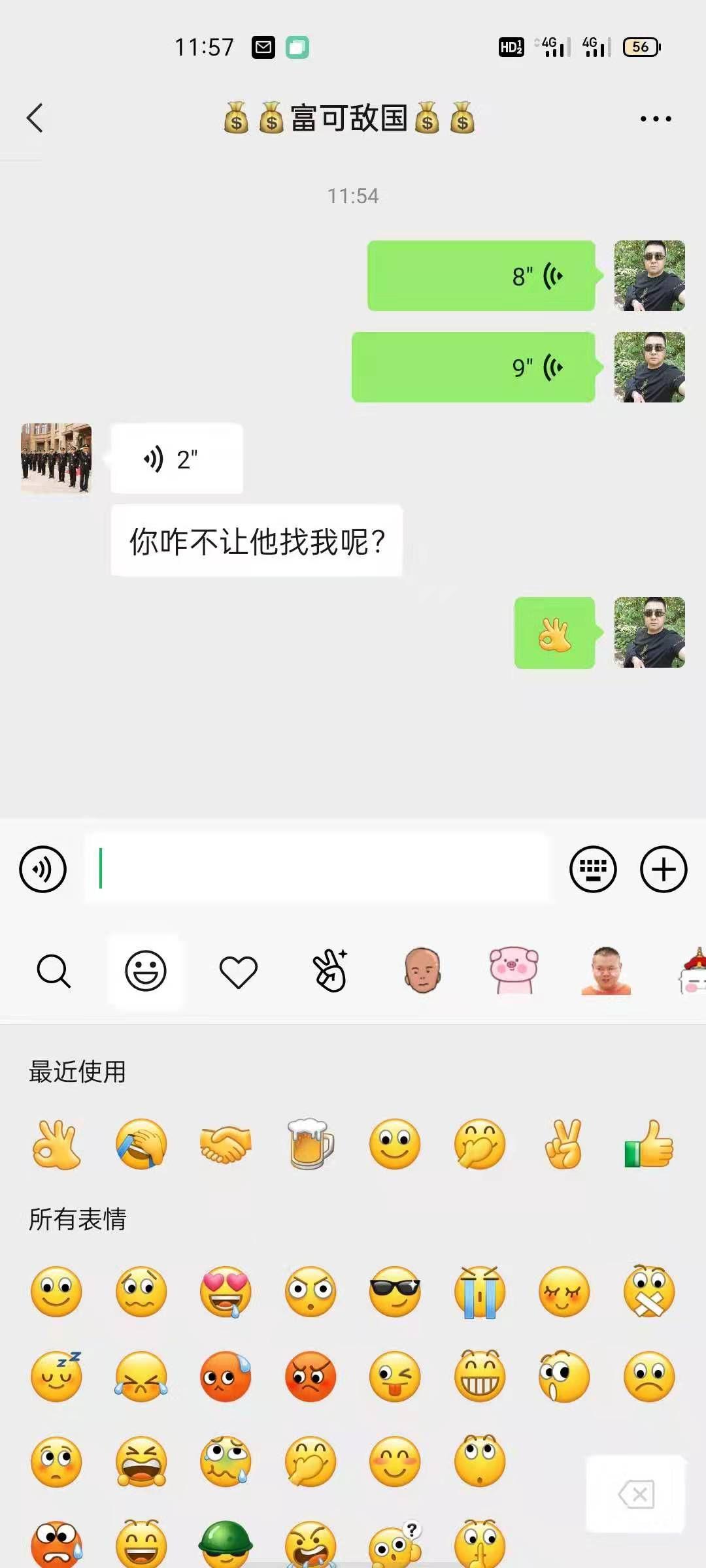Insert the thumbs-up emoji from recents
This screenshot has height=1568, width=706.
point(648,1143)
